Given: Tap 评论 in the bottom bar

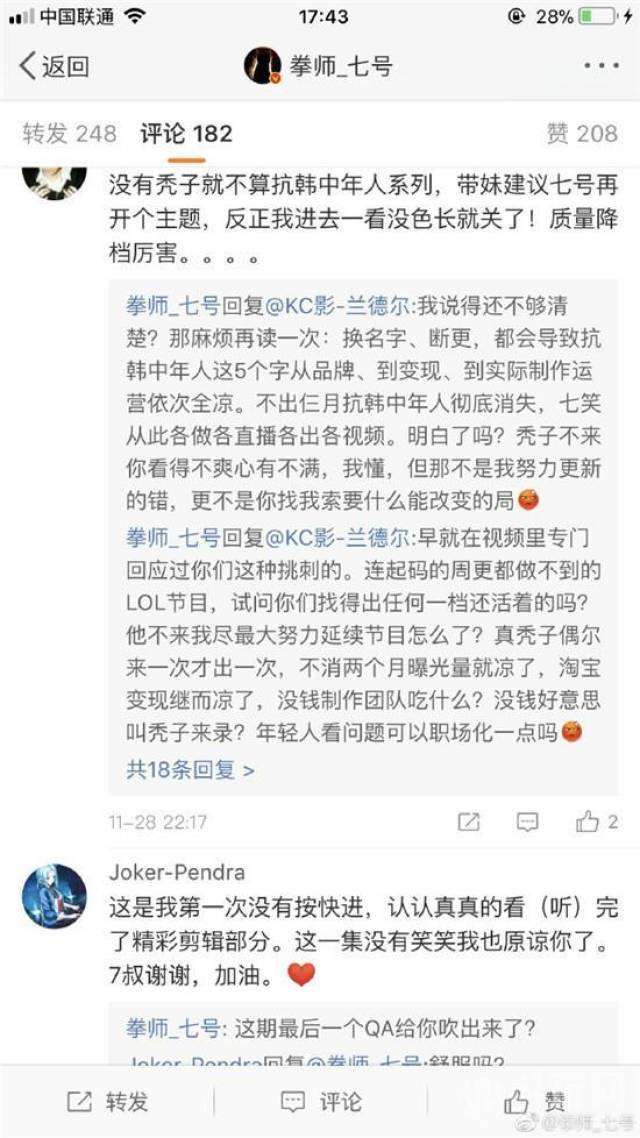Looking at the screenshot, I should pyautogui.click(x=321, y=1101).
